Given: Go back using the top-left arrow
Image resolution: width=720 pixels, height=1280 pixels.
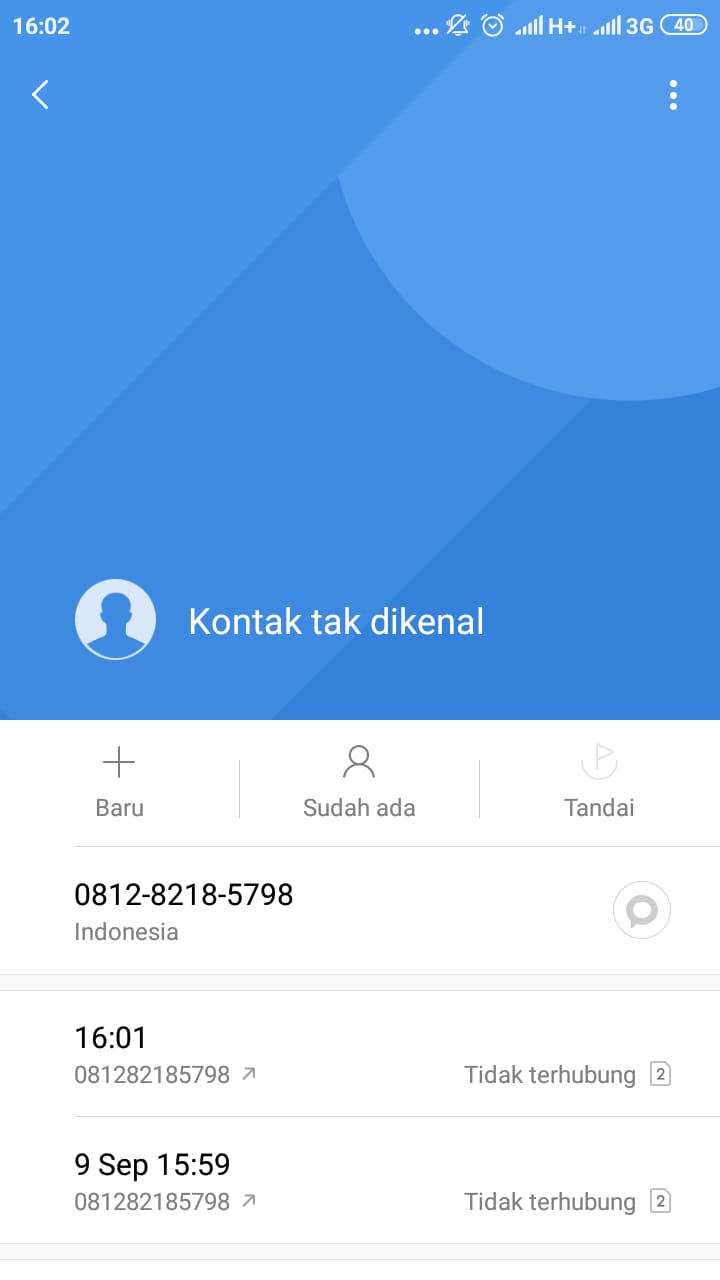Looking at the screenshot, I should (x=40, y=95).
